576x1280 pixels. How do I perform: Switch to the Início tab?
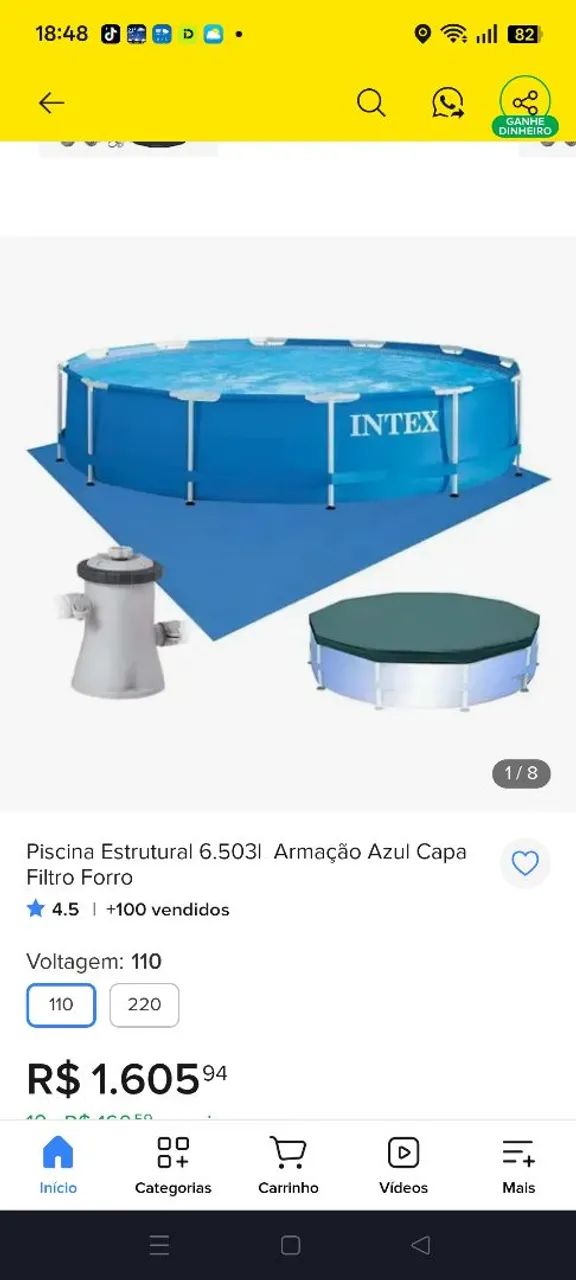click(58, 1165)
